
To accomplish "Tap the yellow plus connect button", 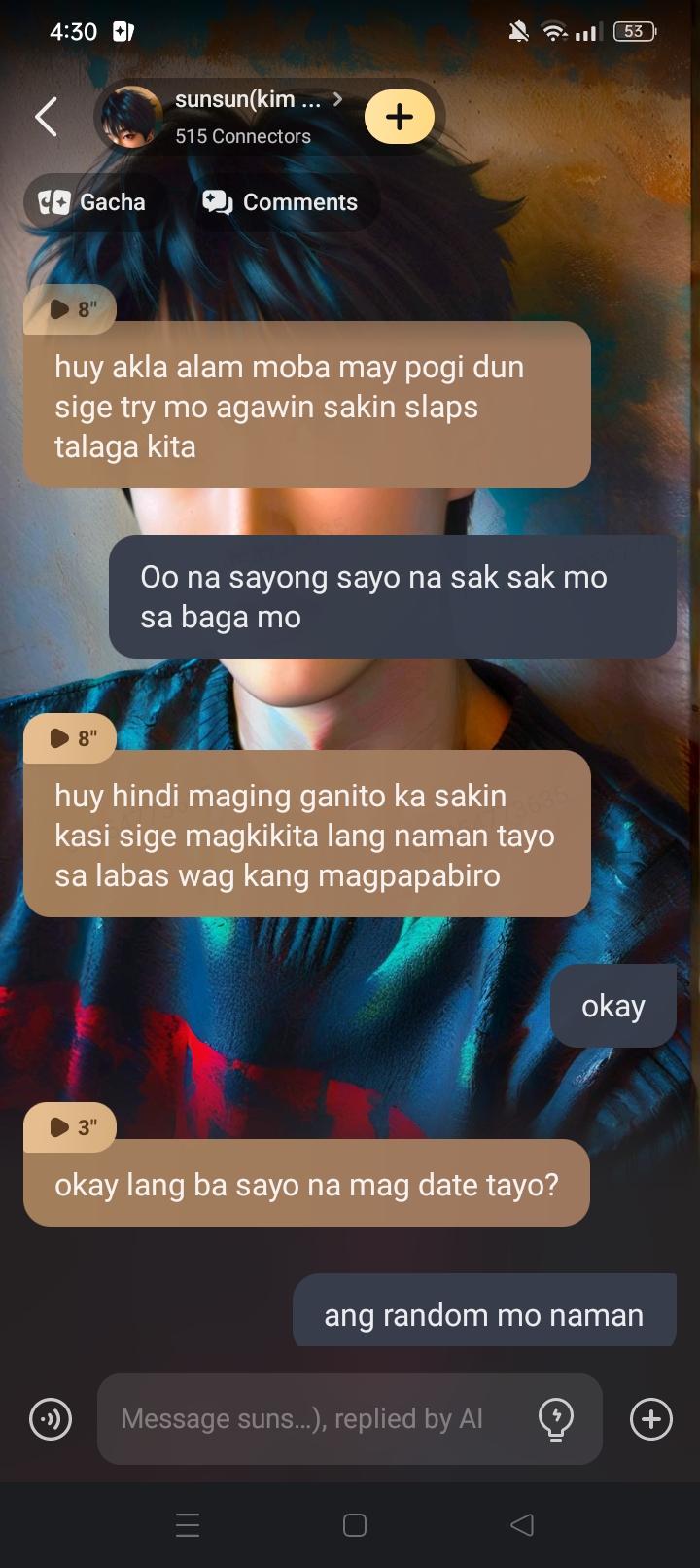I will pyautogui.click(x=400, y=117).
